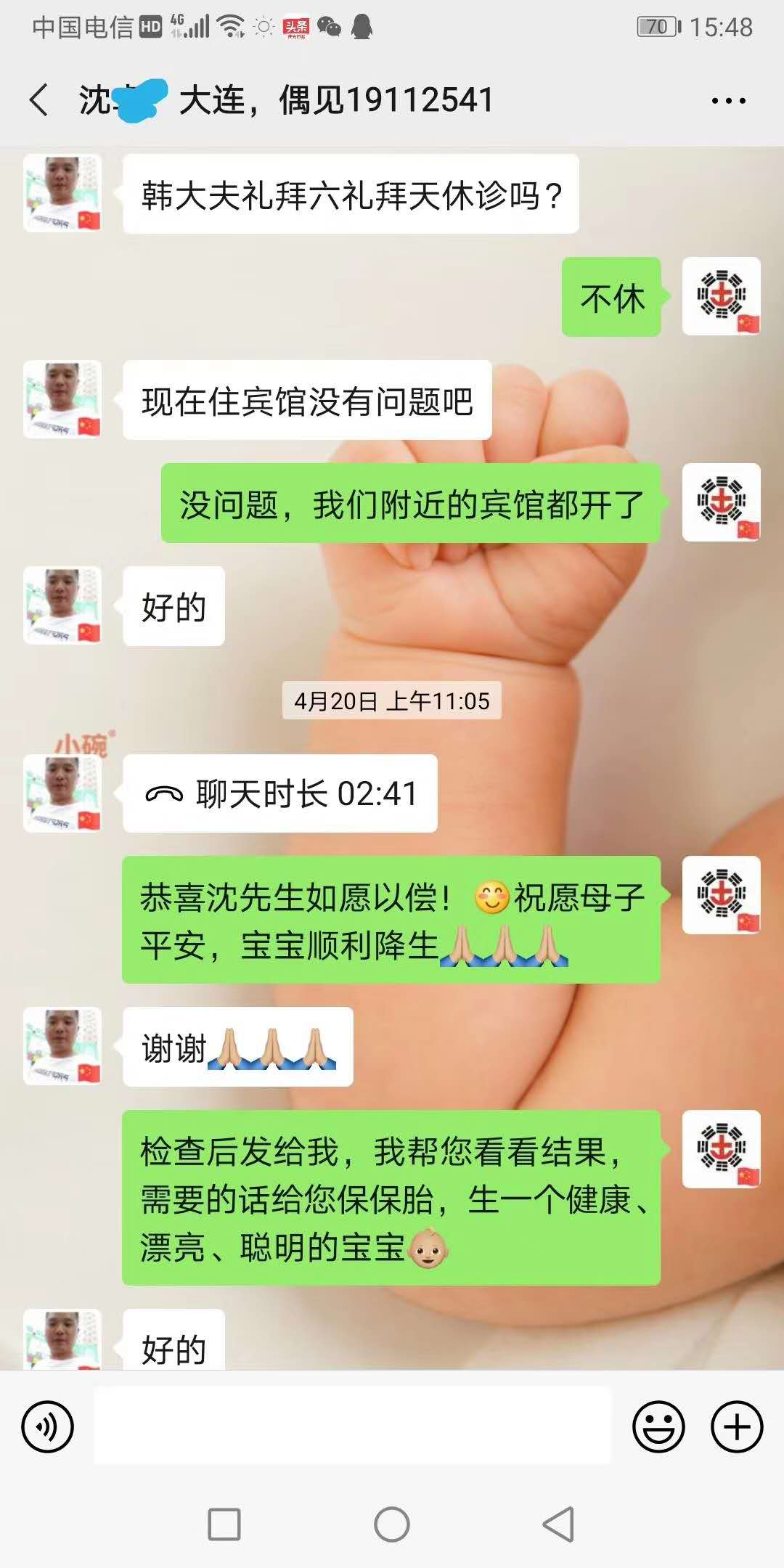
Task: Tap the message text field
Action: pyautogui.click(x=354, y=1426)
